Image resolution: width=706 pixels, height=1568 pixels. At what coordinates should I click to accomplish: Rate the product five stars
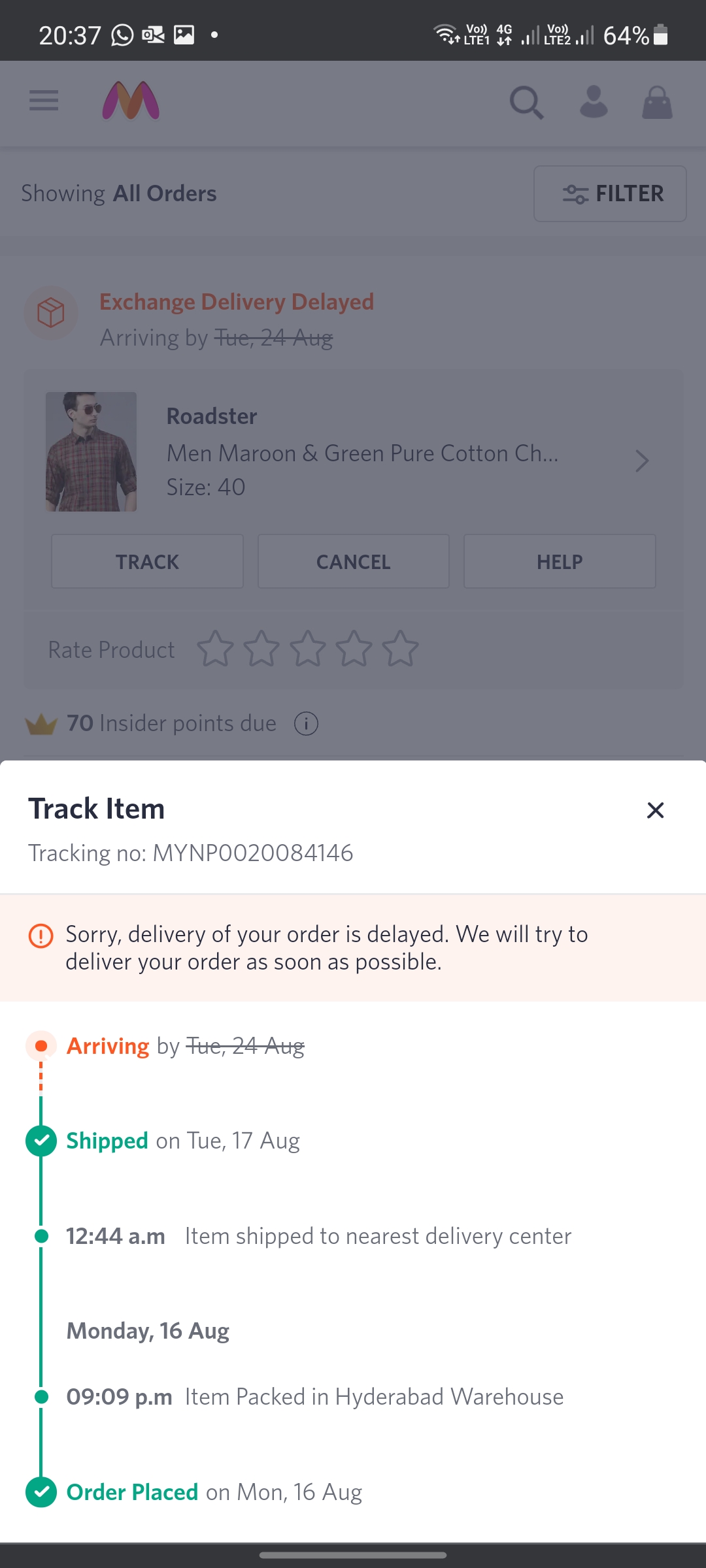pos(400,649)
